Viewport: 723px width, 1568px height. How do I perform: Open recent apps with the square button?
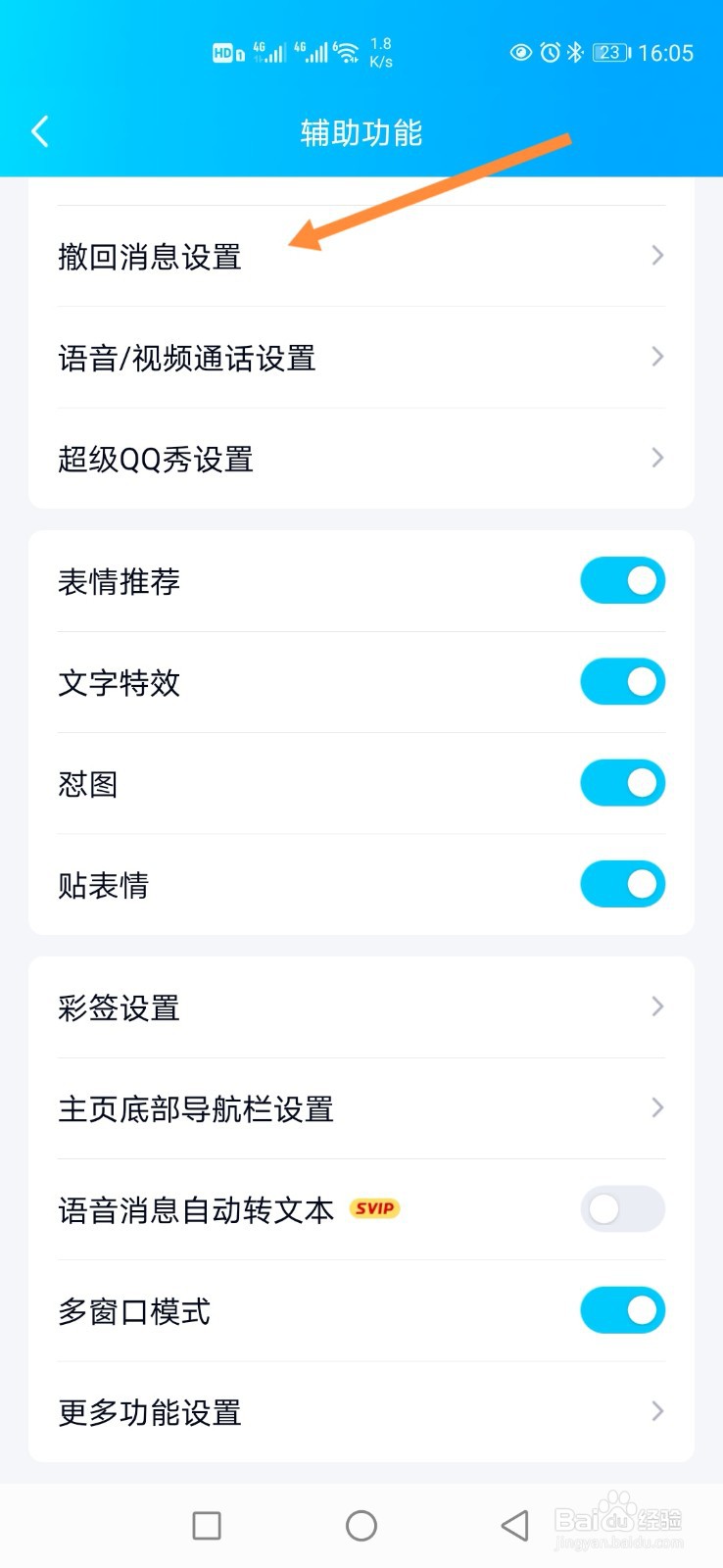pyautogui.click(x=207, y=1525)
